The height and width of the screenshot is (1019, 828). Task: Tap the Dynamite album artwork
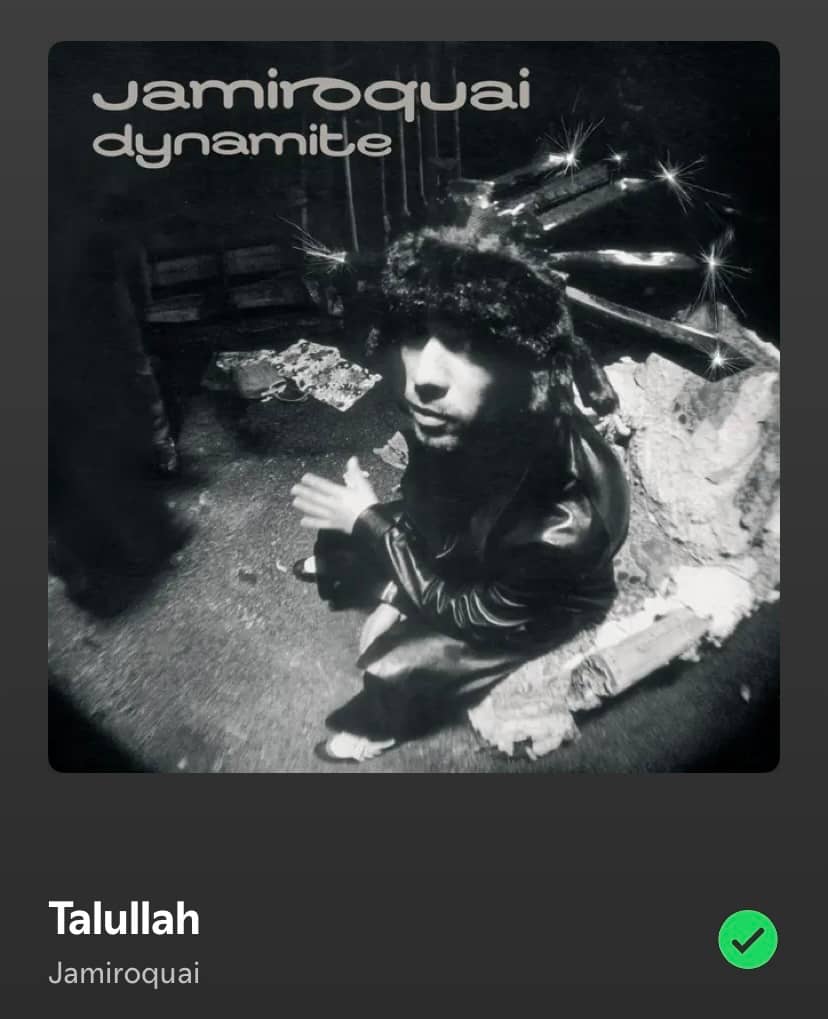pos(414,407)
